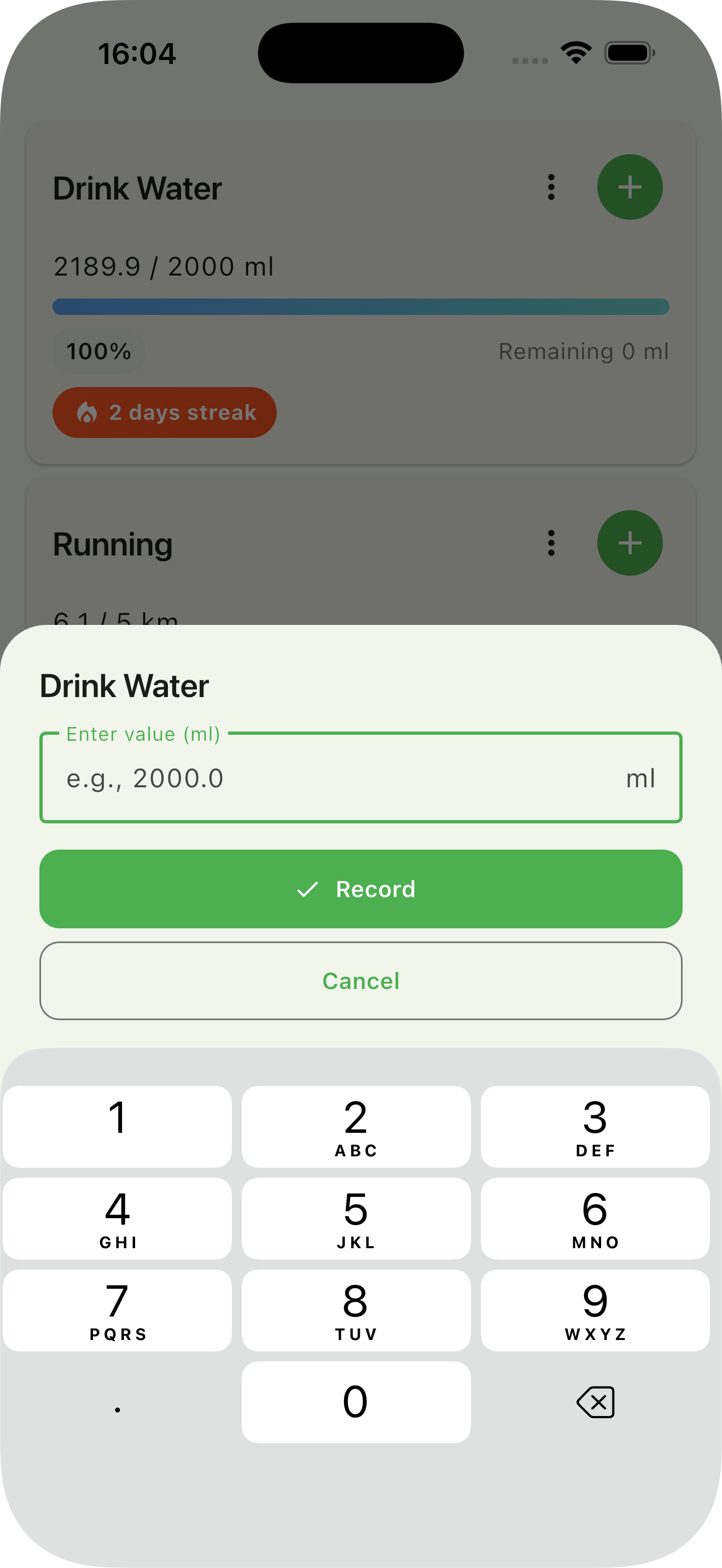Add a new entry to Drink Water habit
Screen dimensions: 722x1568
(x=630, y=187)
